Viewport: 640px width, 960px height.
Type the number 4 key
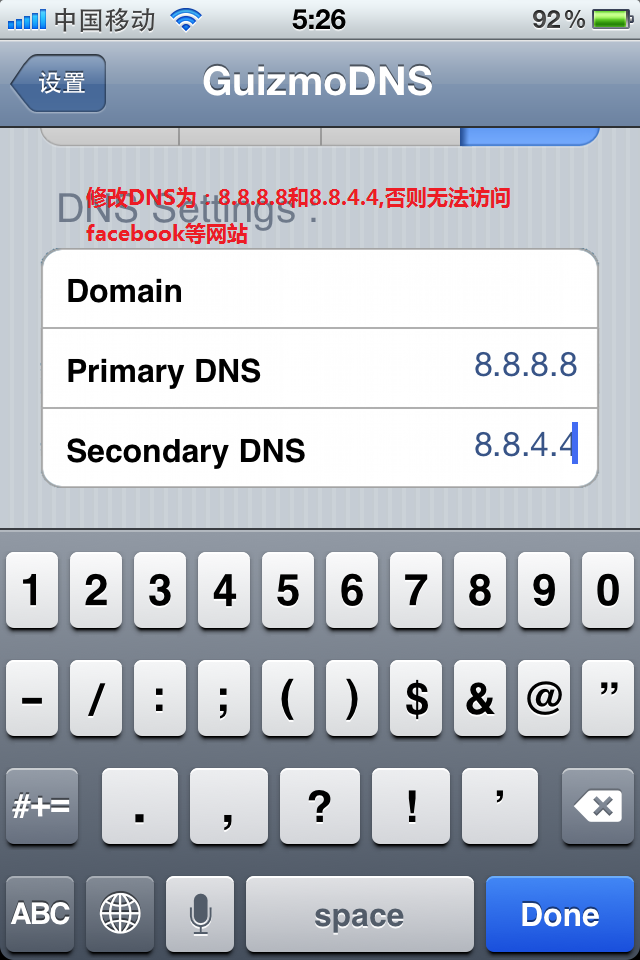pos(224,591)
